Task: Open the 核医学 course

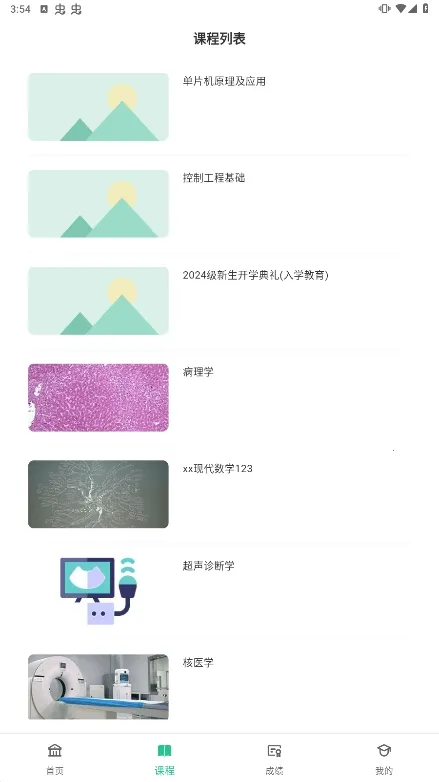Action: click(220, 687)
